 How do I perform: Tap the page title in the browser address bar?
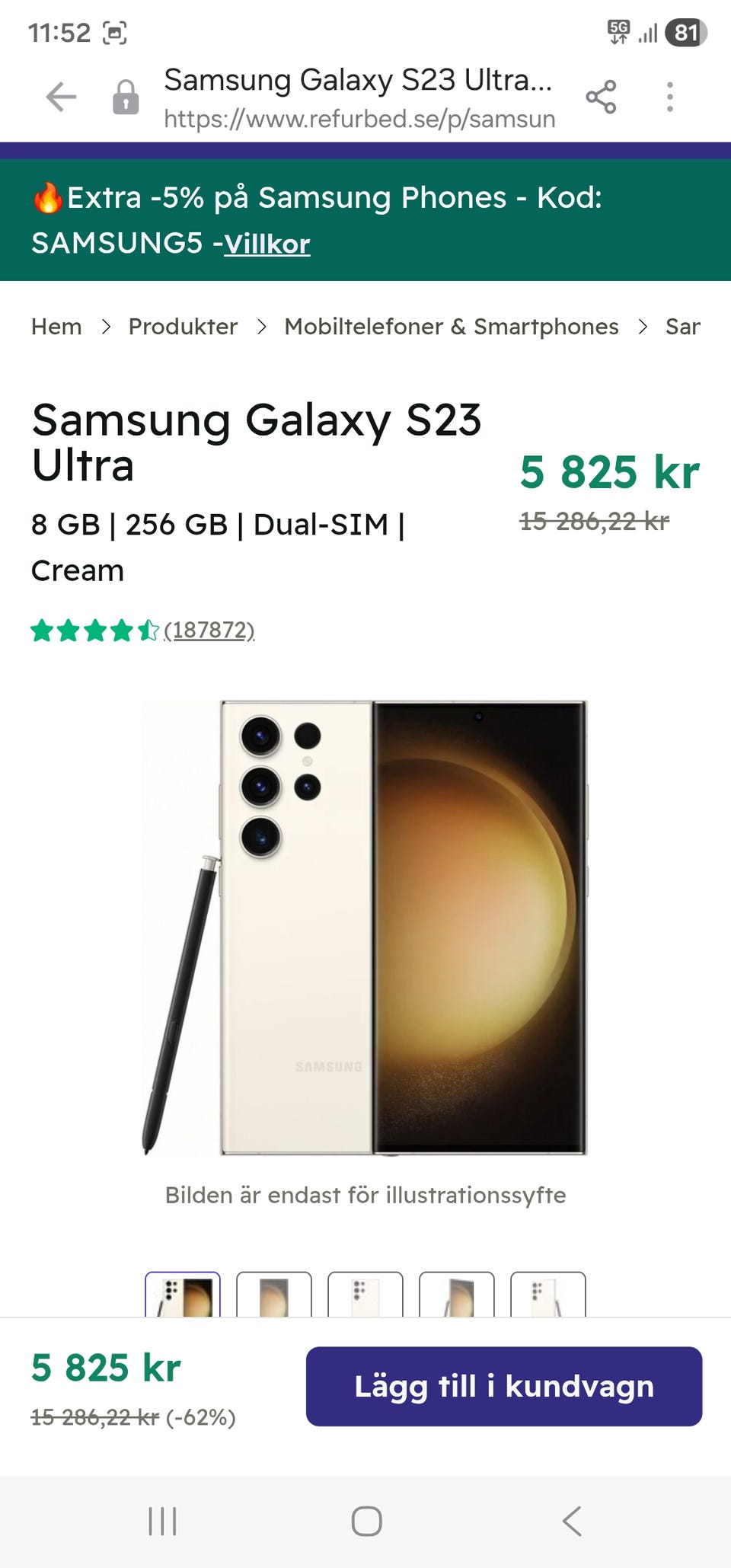(358, 79)
